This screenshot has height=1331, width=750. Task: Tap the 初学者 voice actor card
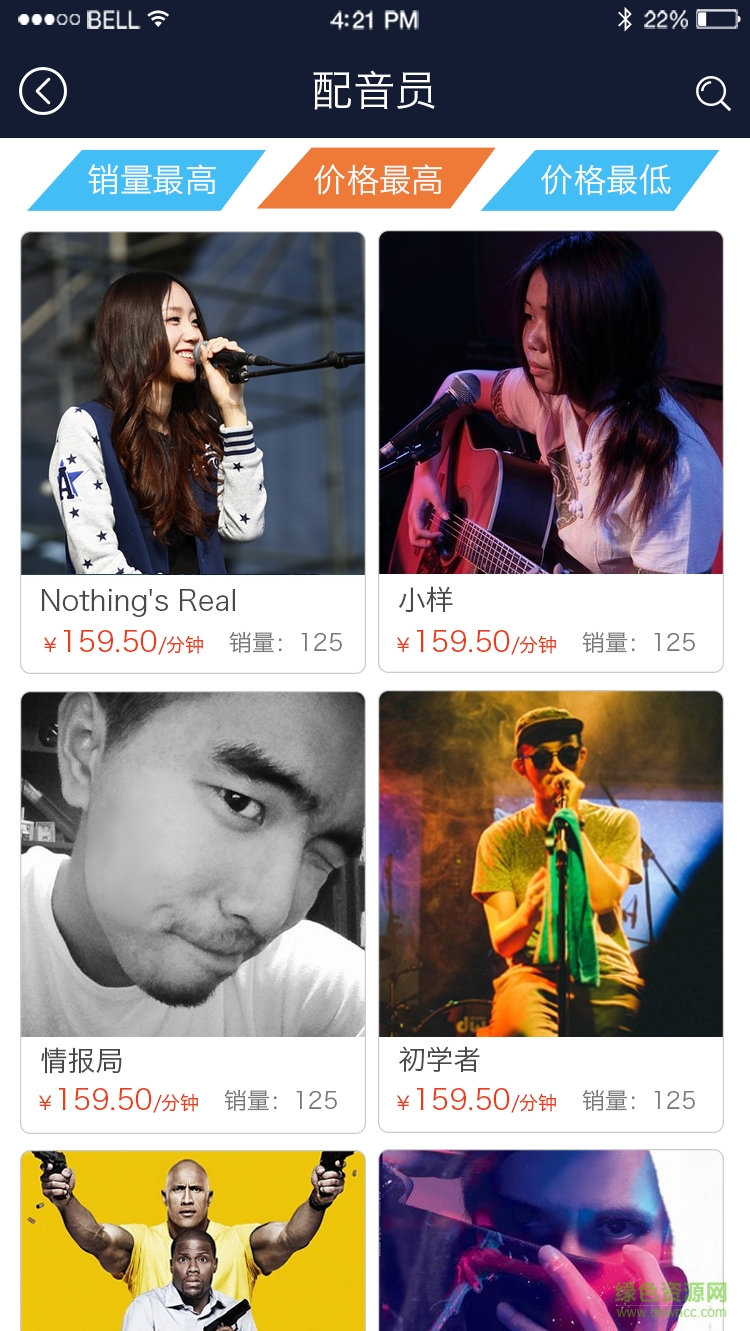551,911
